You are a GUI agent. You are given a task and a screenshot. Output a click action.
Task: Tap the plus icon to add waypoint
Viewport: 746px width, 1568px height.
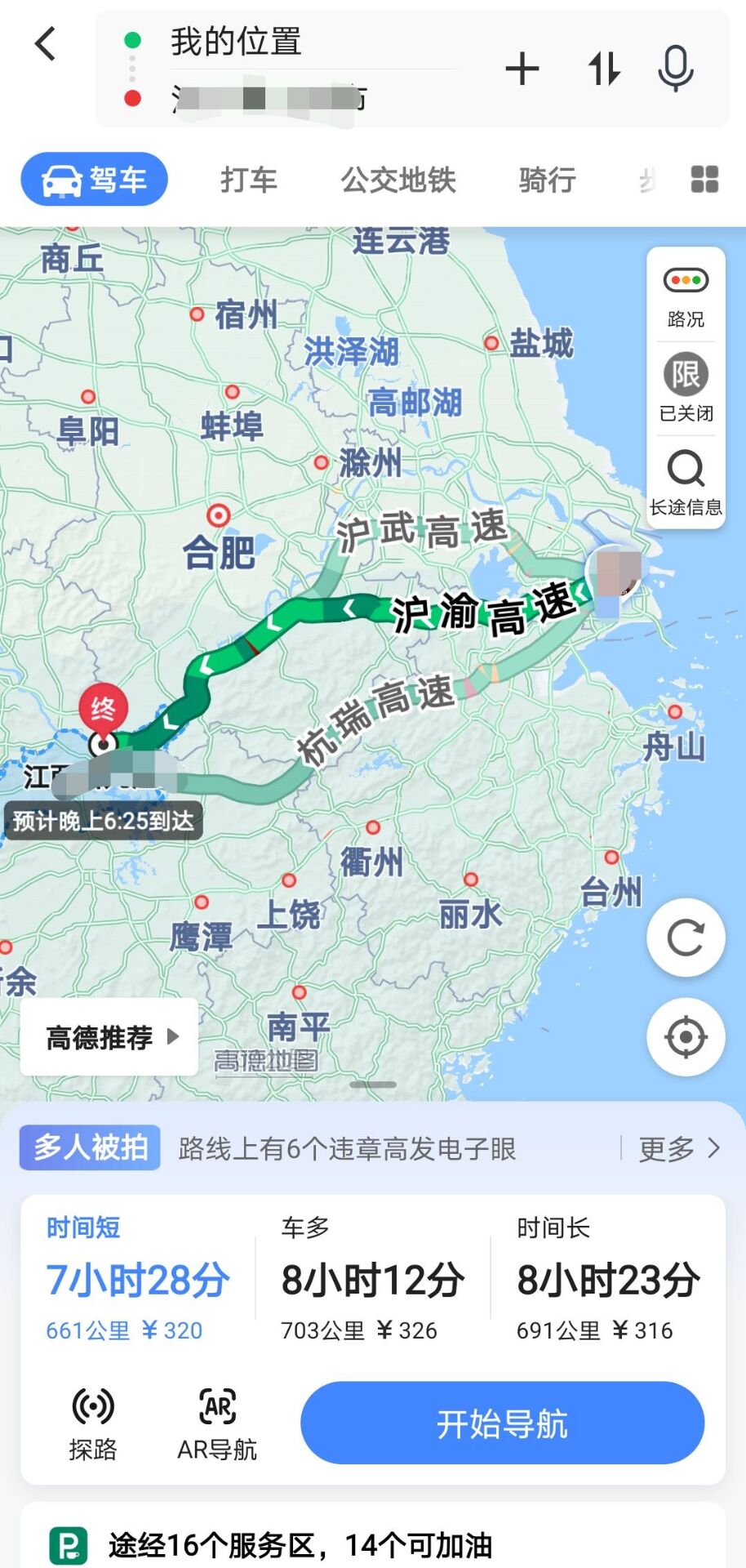click(x=523, y=69)
